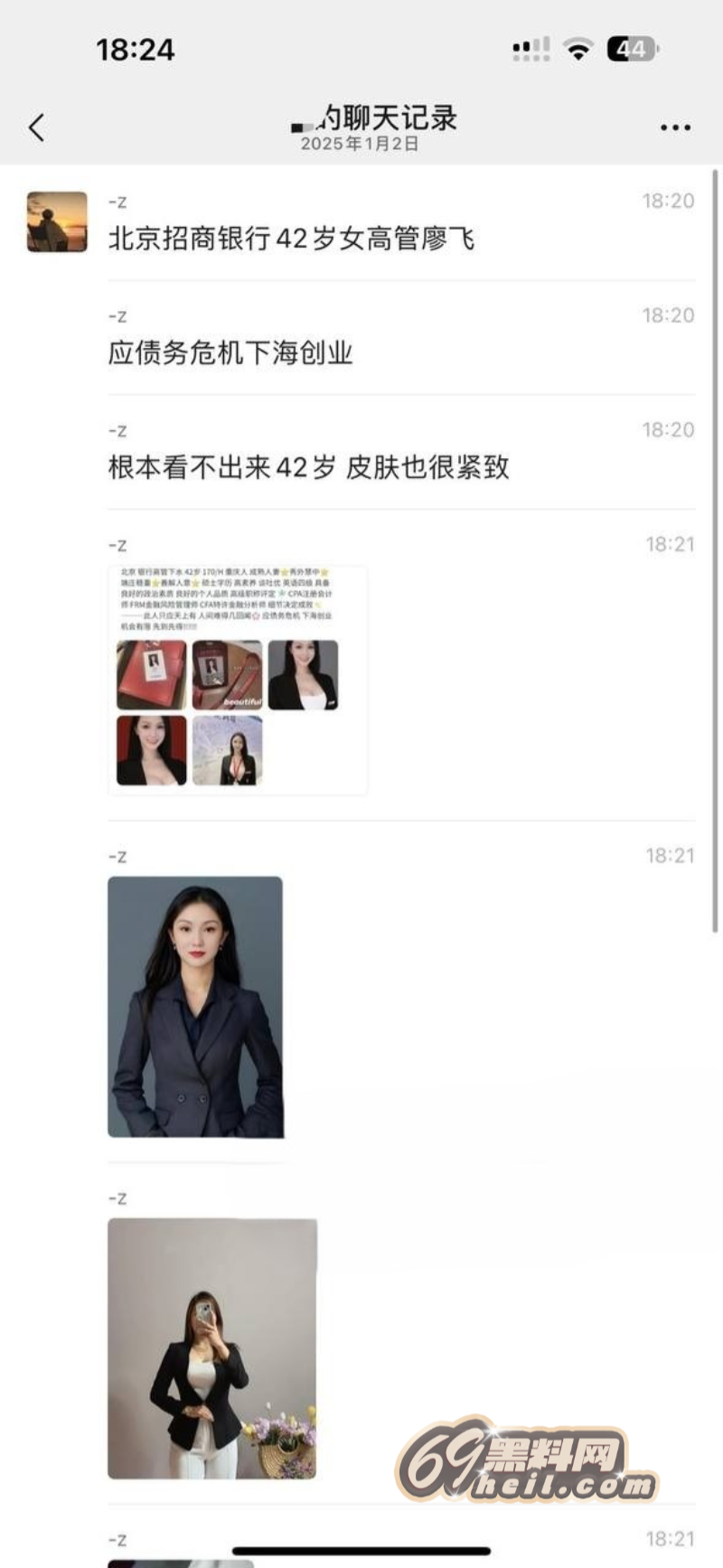
Task: Go back from the chat record
Action: 37,127
